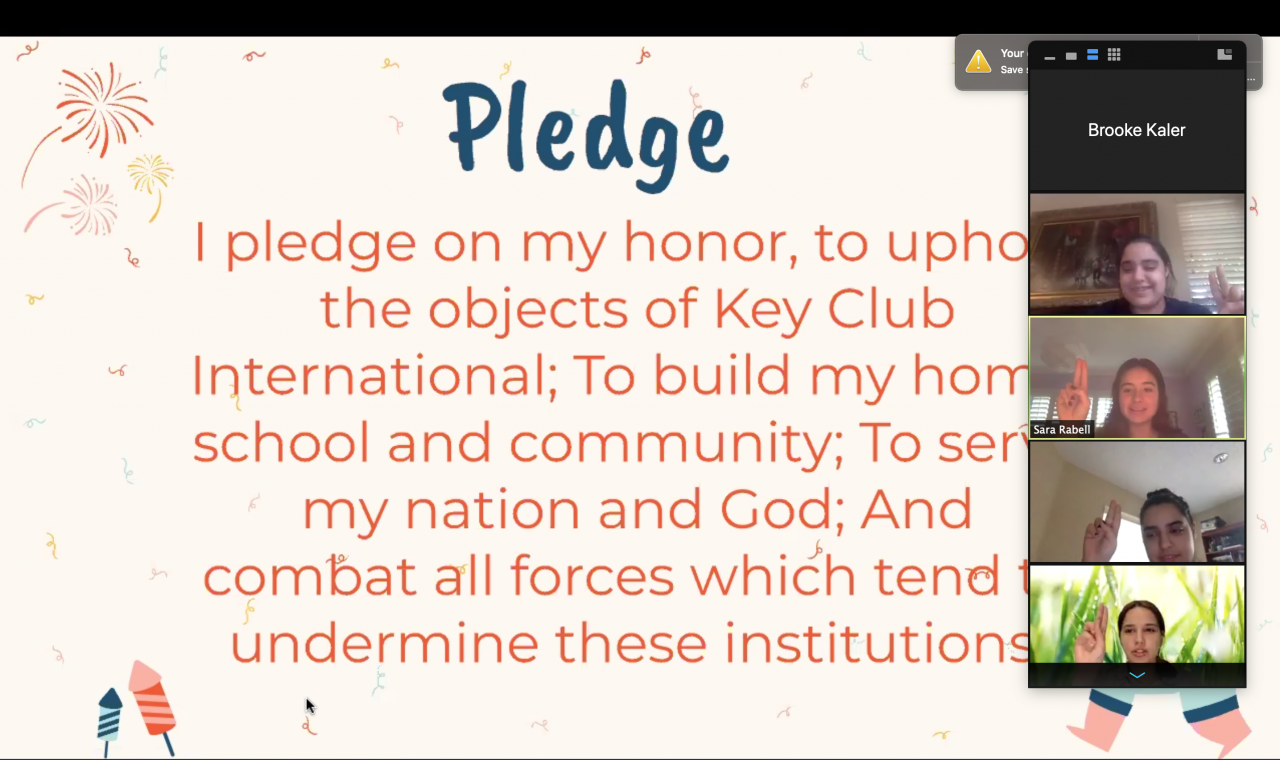Open the warning notification banner
This screenshot has width=1280, height=760.
click(990, 62)
